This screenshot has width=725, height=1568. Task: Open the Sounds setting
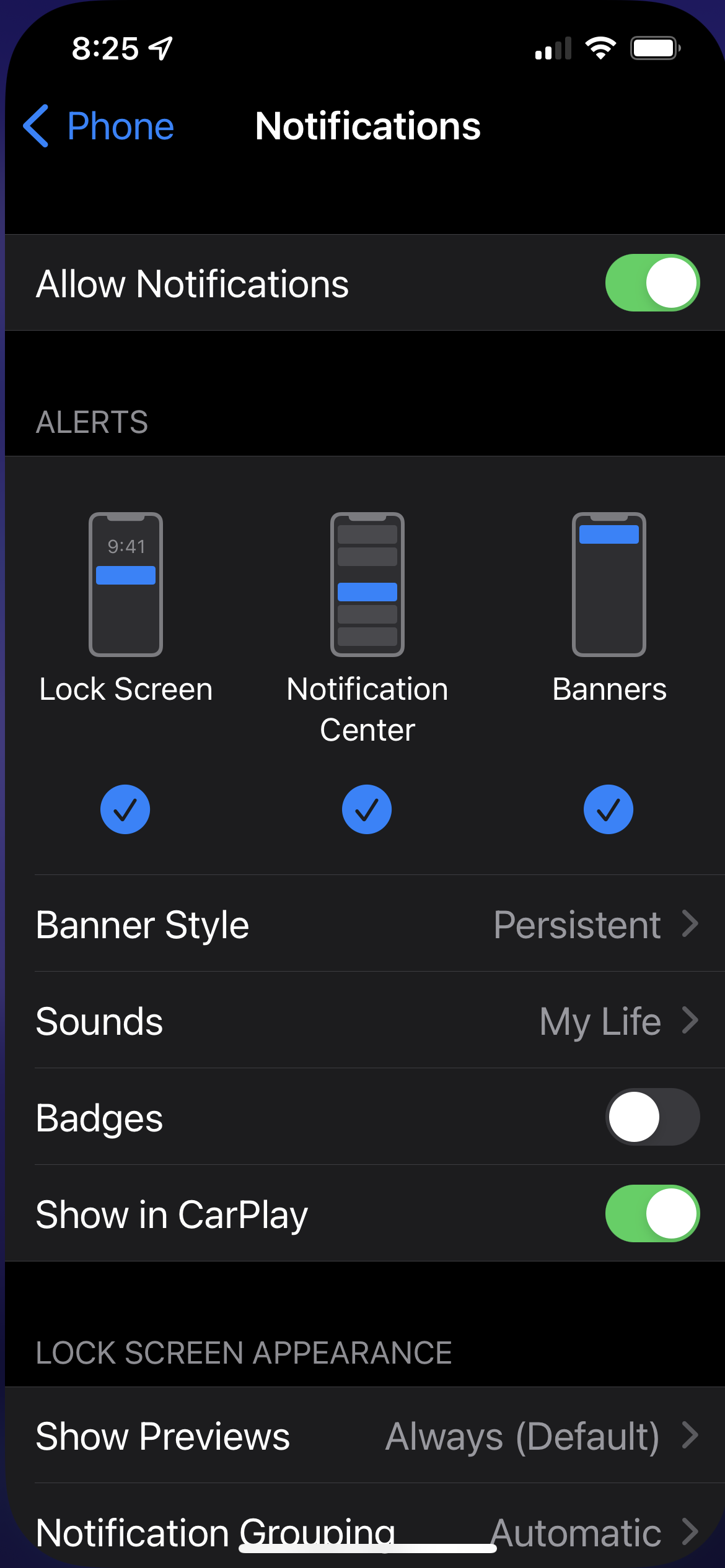pyautogui.click(x=367, y=1021)
